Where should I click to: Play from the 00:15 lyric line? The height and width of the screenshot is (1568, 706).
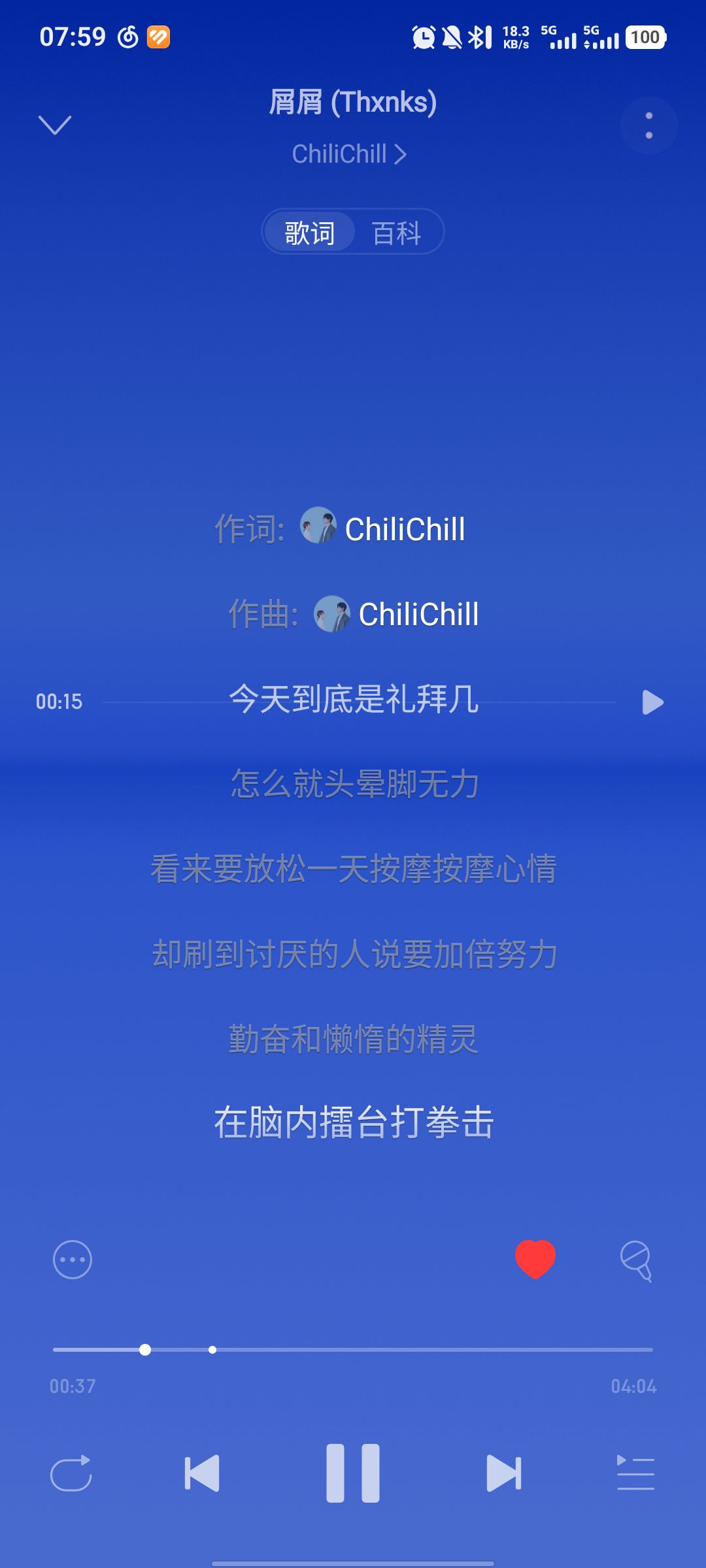(x=652, y=702)
